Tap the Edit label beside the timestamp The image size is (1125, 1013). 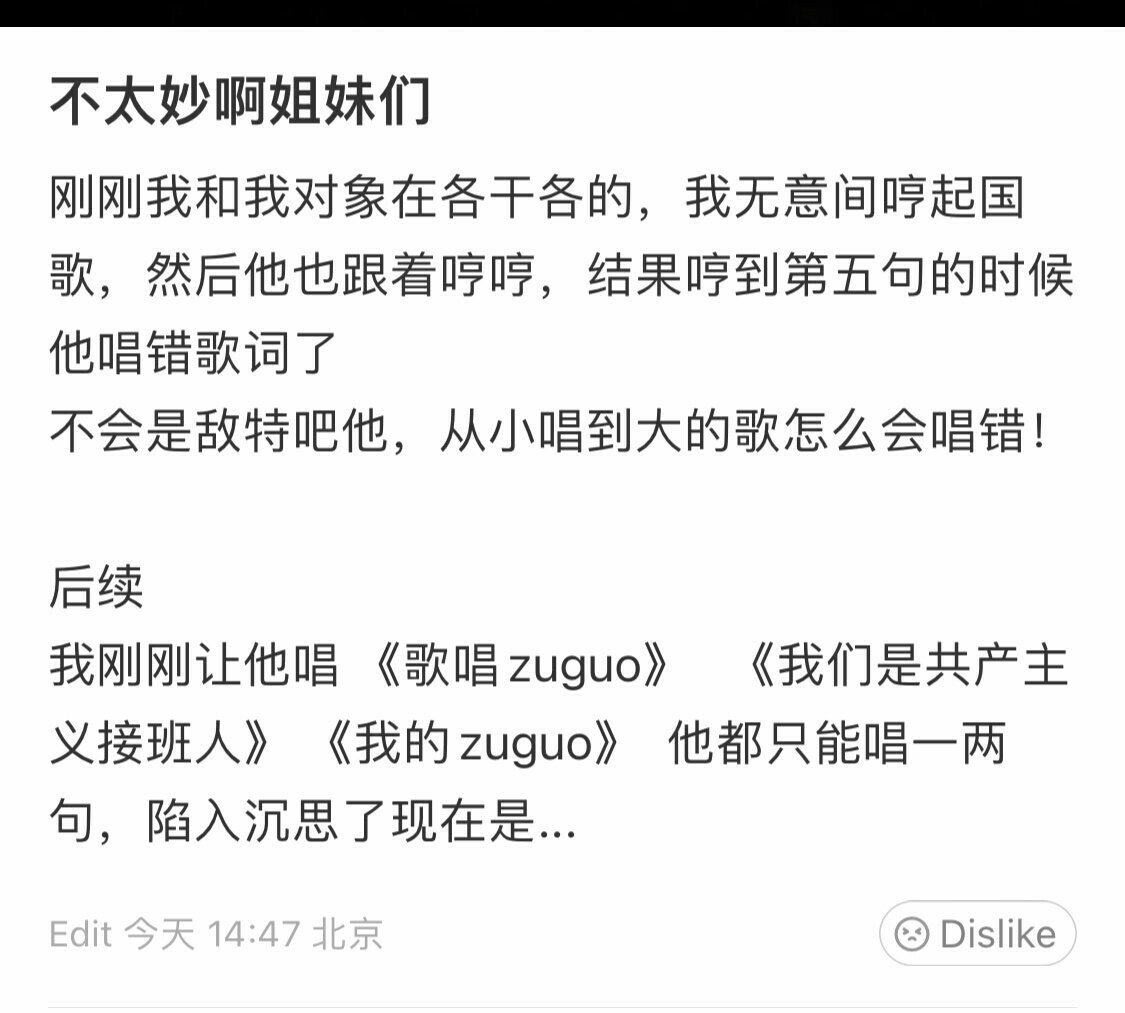click(80, 934)
